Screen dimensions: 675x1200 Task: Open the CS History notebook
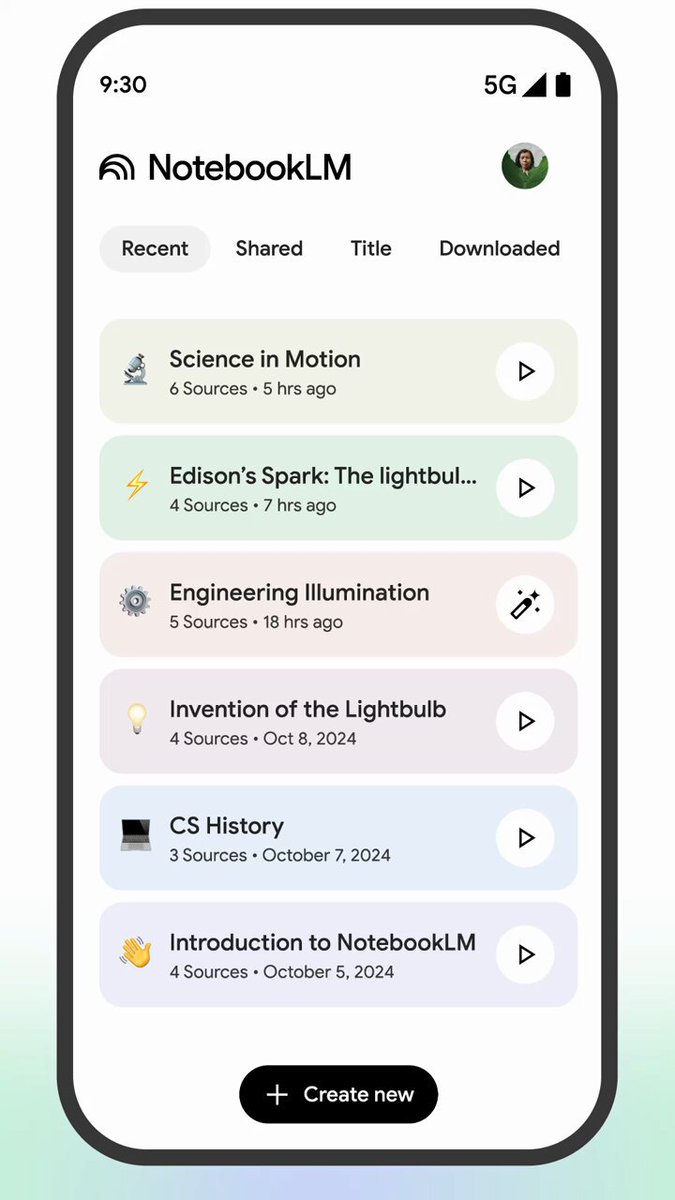[x=338, y=838]
